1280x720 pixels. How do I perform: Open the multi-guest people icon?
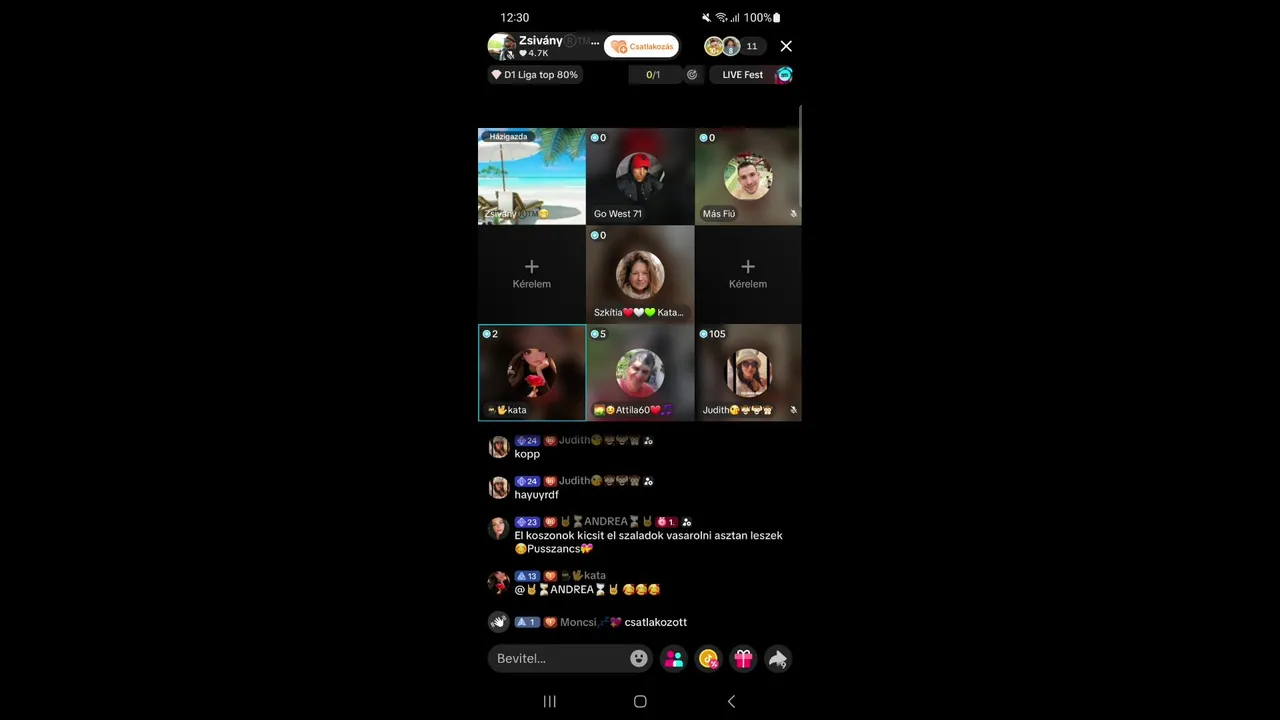click(674, 658)
